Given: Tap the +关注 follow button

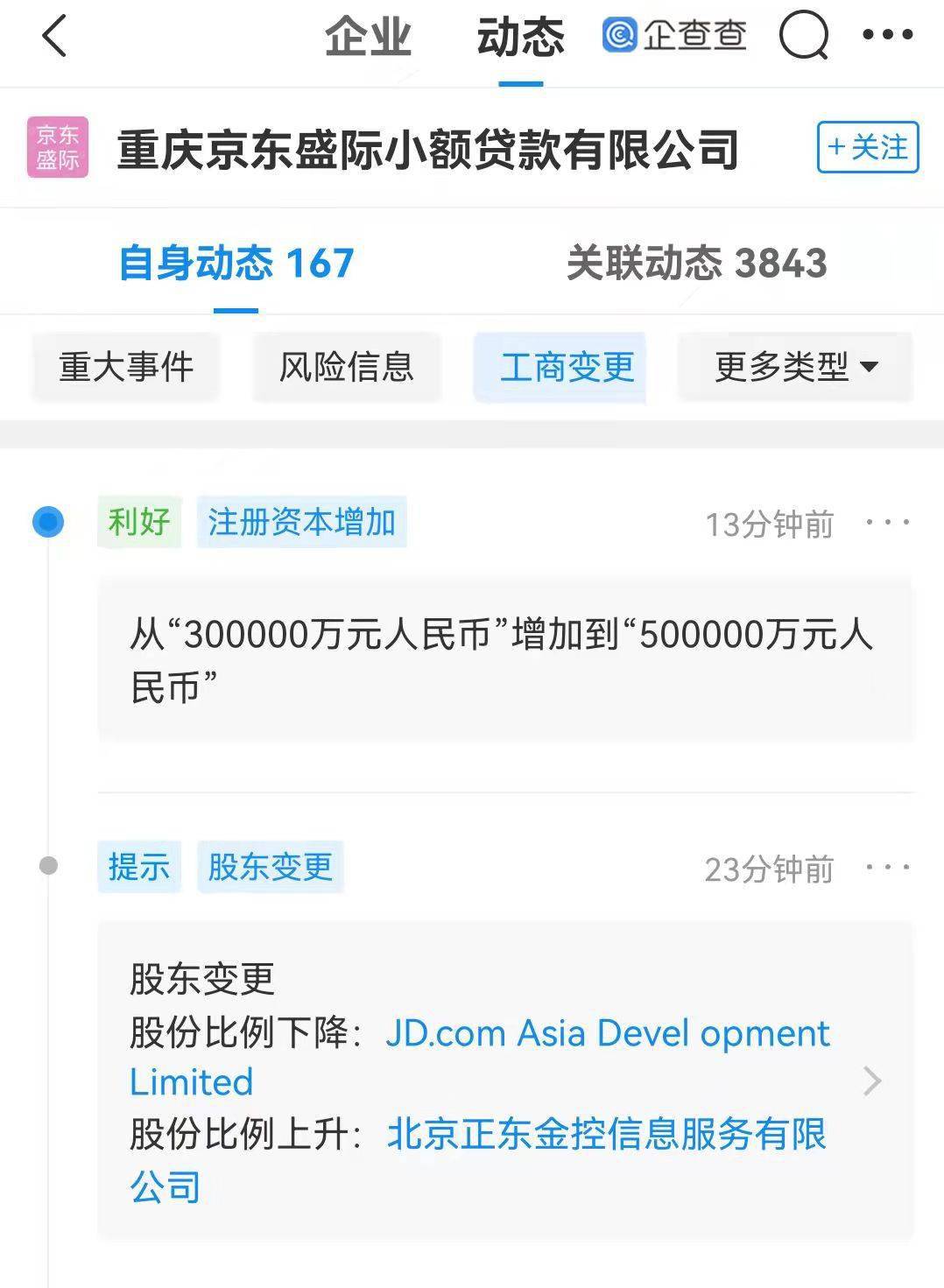Looking at the screenshot, I should click(x=865, y=149).
